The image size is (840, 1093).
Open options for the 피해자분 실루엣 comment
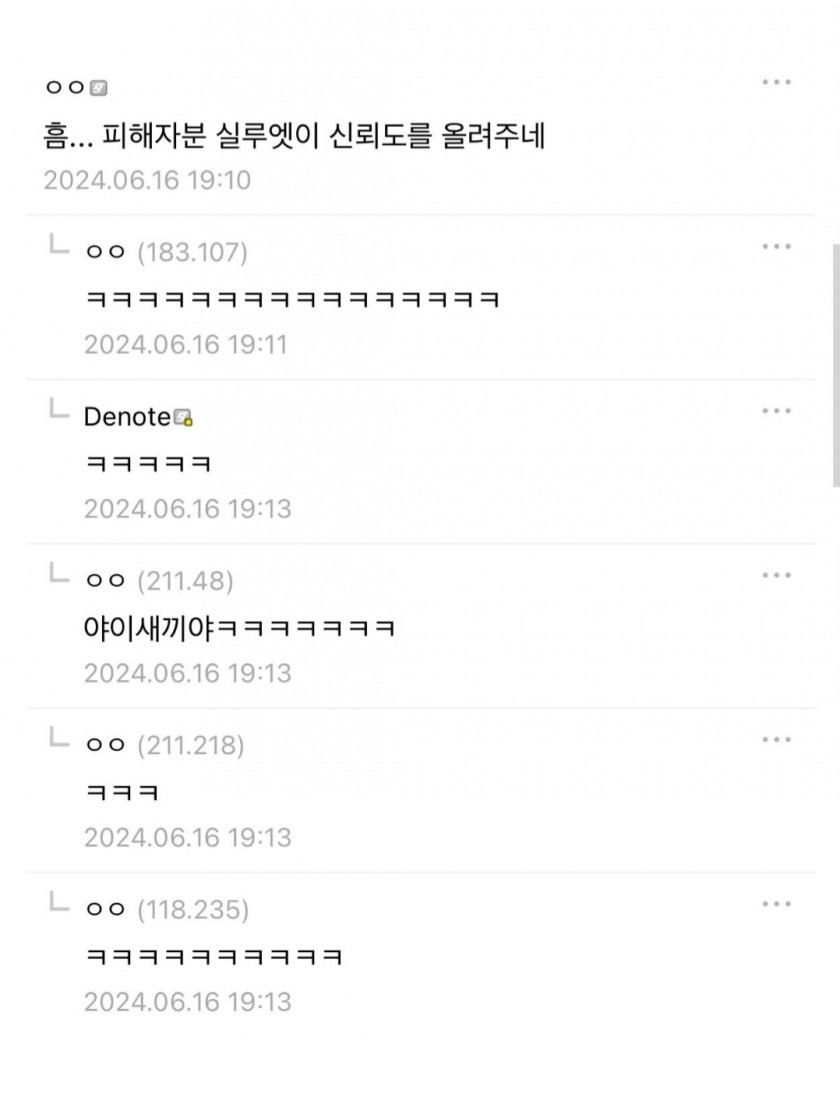tap(777, 82)
